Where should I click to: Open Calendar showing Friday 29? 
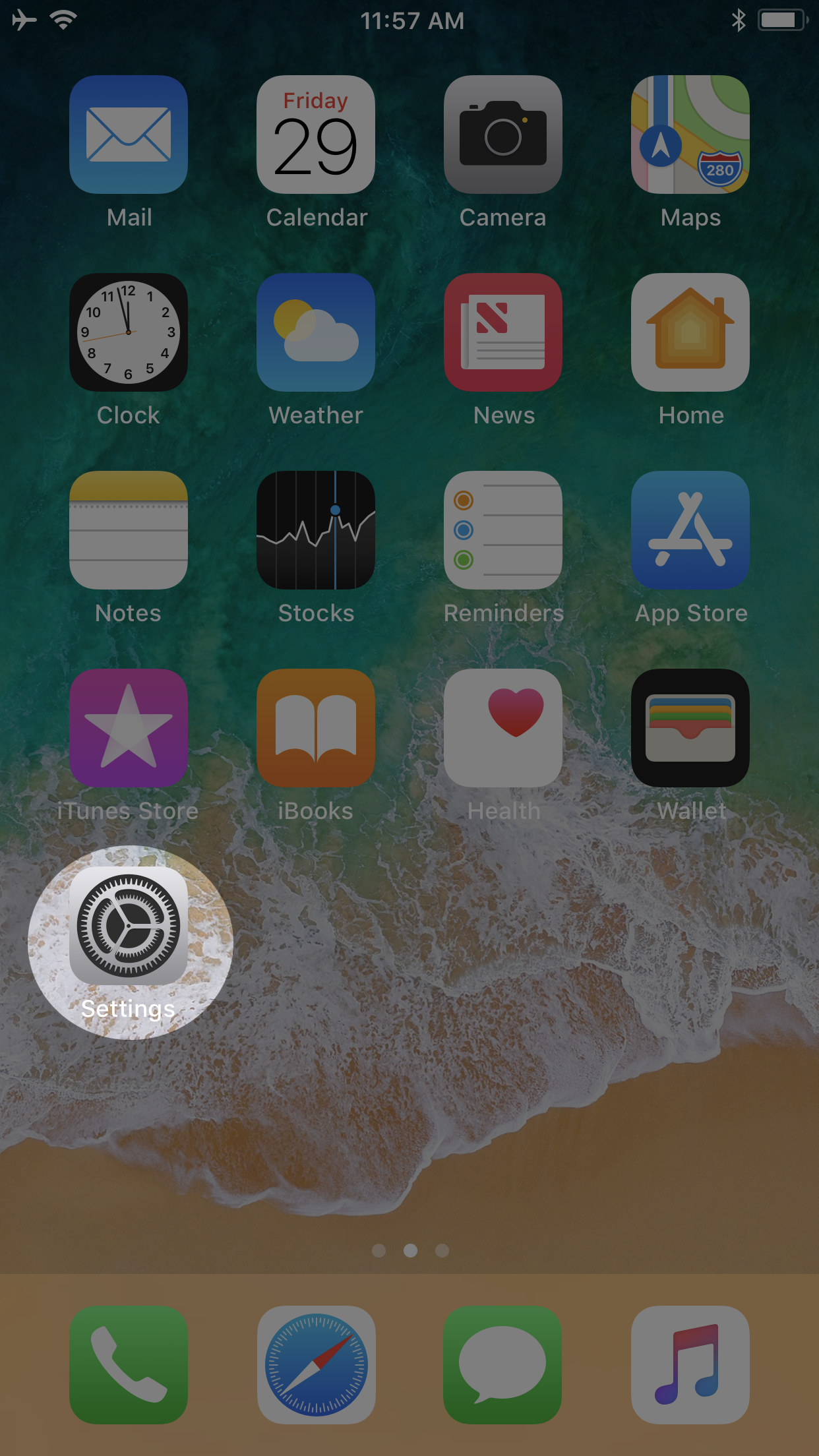(316, 135)
